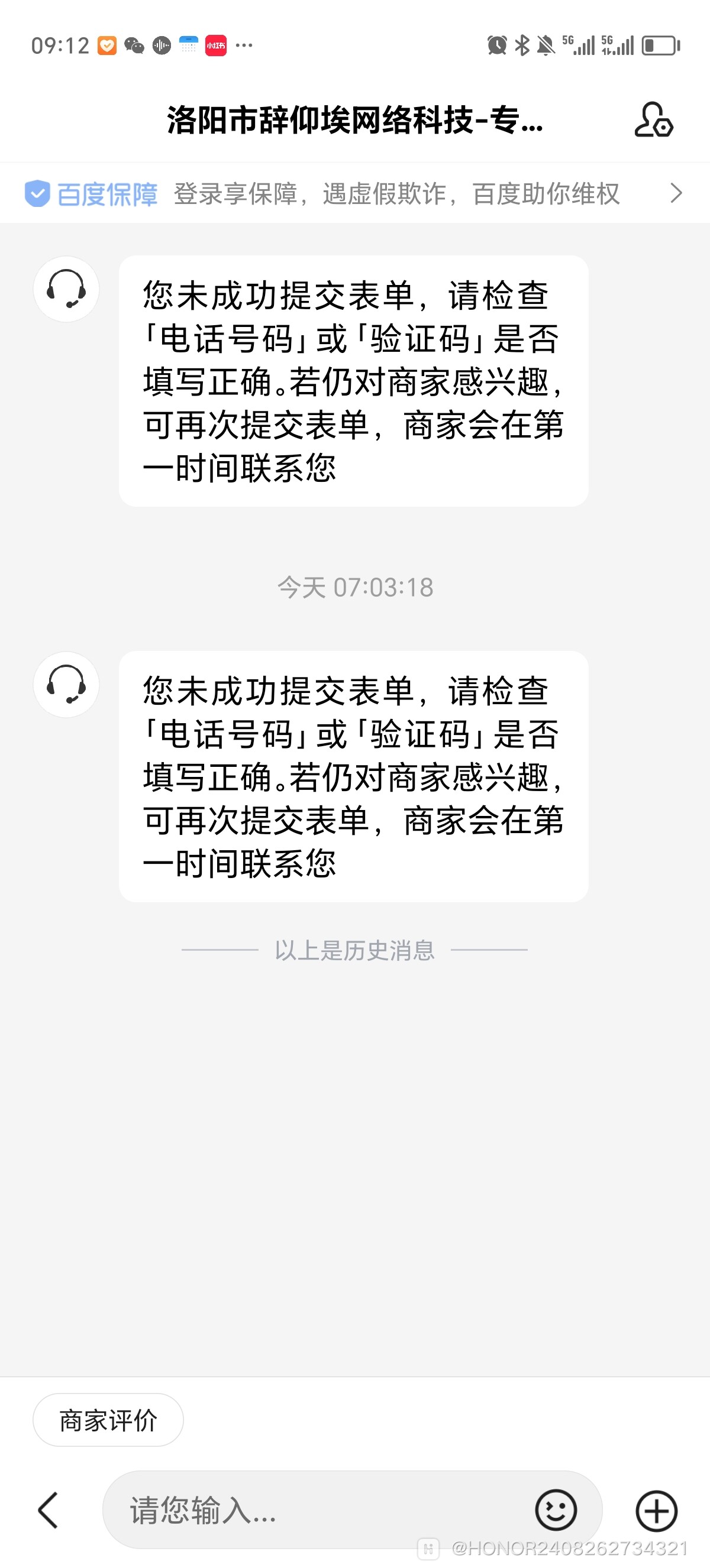Open the 百度保障 protection banner
Image resolution: width=710 pixels, height=1568 pixels.
coord(353,193)
